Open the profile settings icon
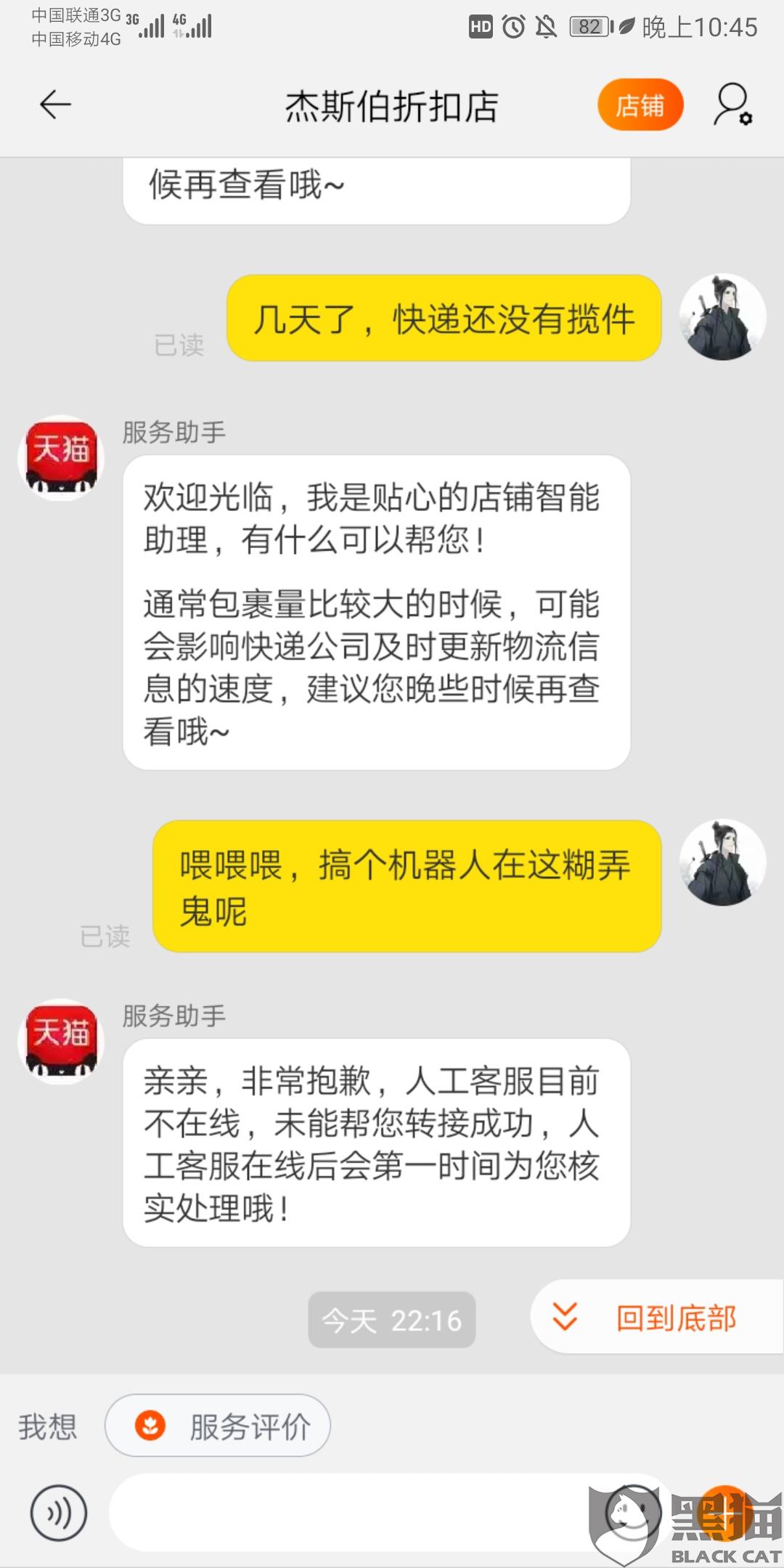Viewport: 784px width, 1568px height. [x=732, y=105]
